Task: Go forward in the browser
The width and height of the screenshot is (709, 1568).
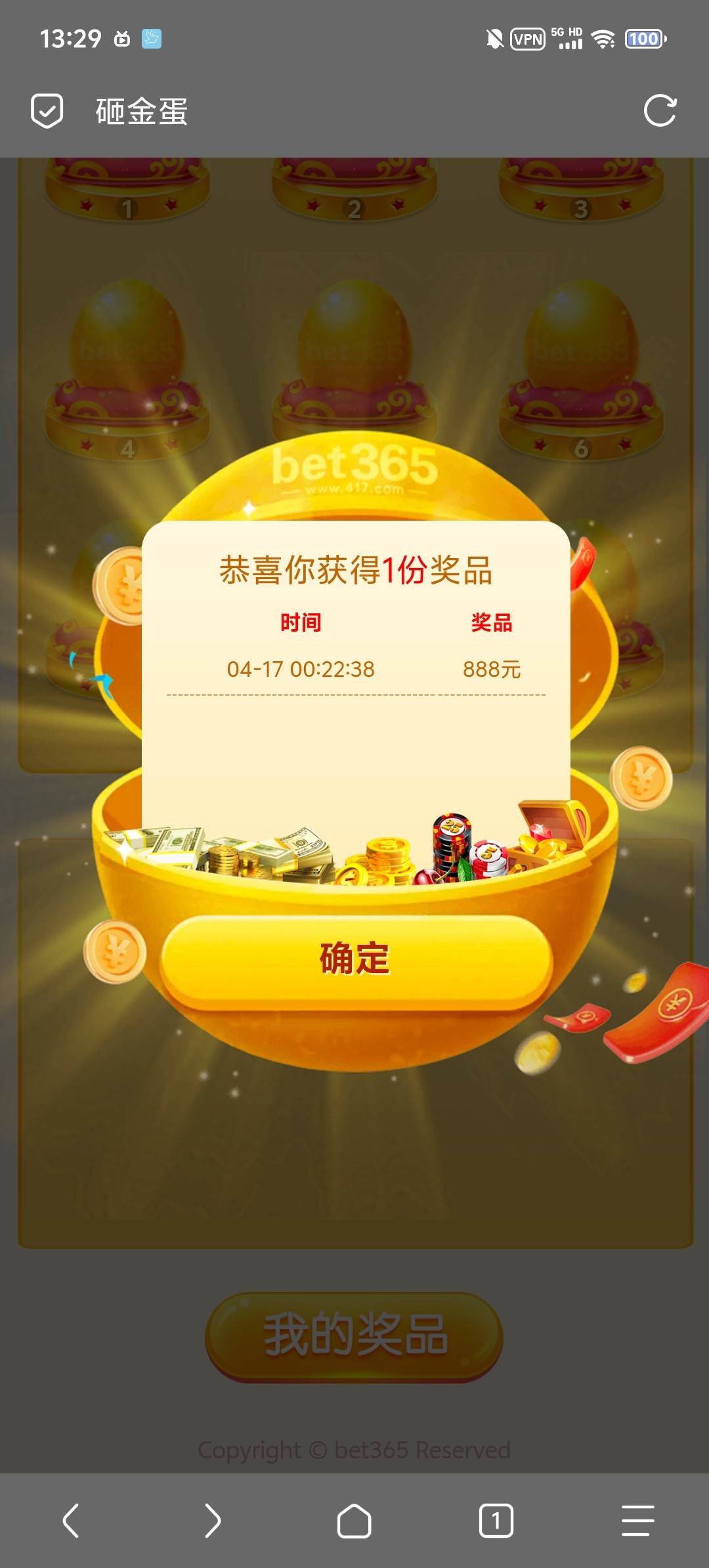Action: click(212, 1521)
